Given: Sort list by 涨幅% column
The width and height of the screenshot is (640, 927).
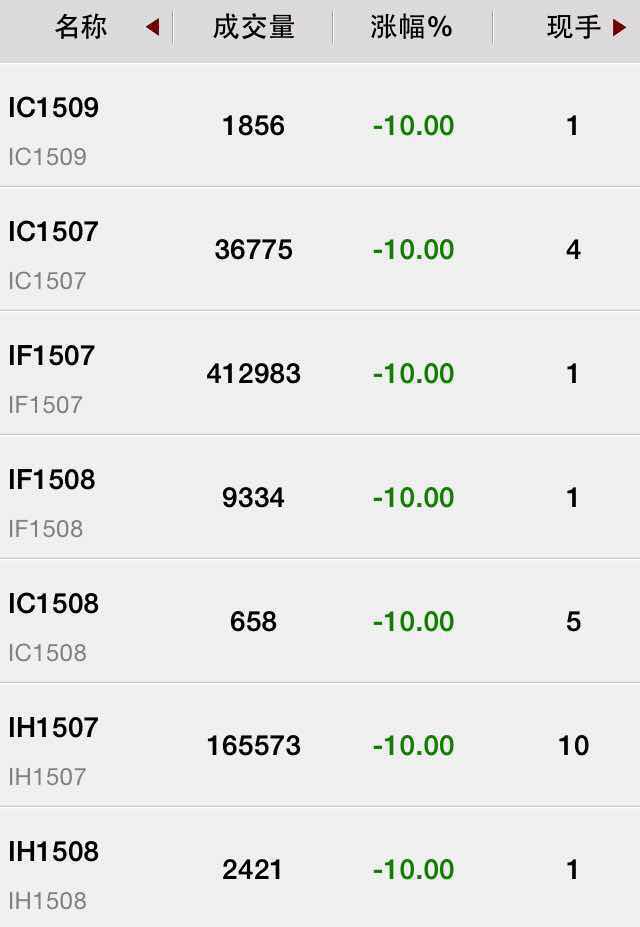Looking at the screenshot, I should (x=411, y=28).
